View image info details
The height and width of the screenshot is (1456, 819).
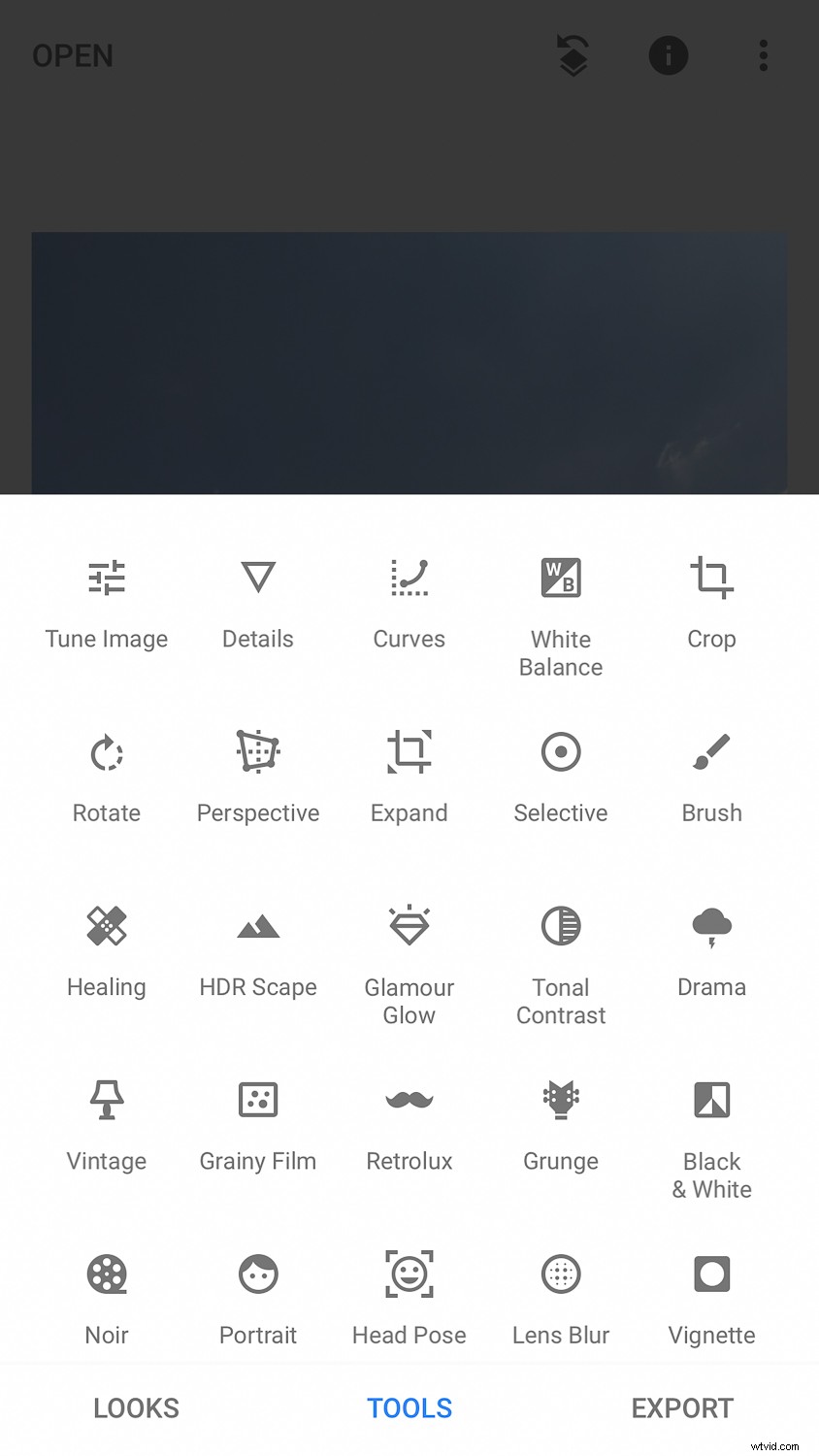(668, 55)
